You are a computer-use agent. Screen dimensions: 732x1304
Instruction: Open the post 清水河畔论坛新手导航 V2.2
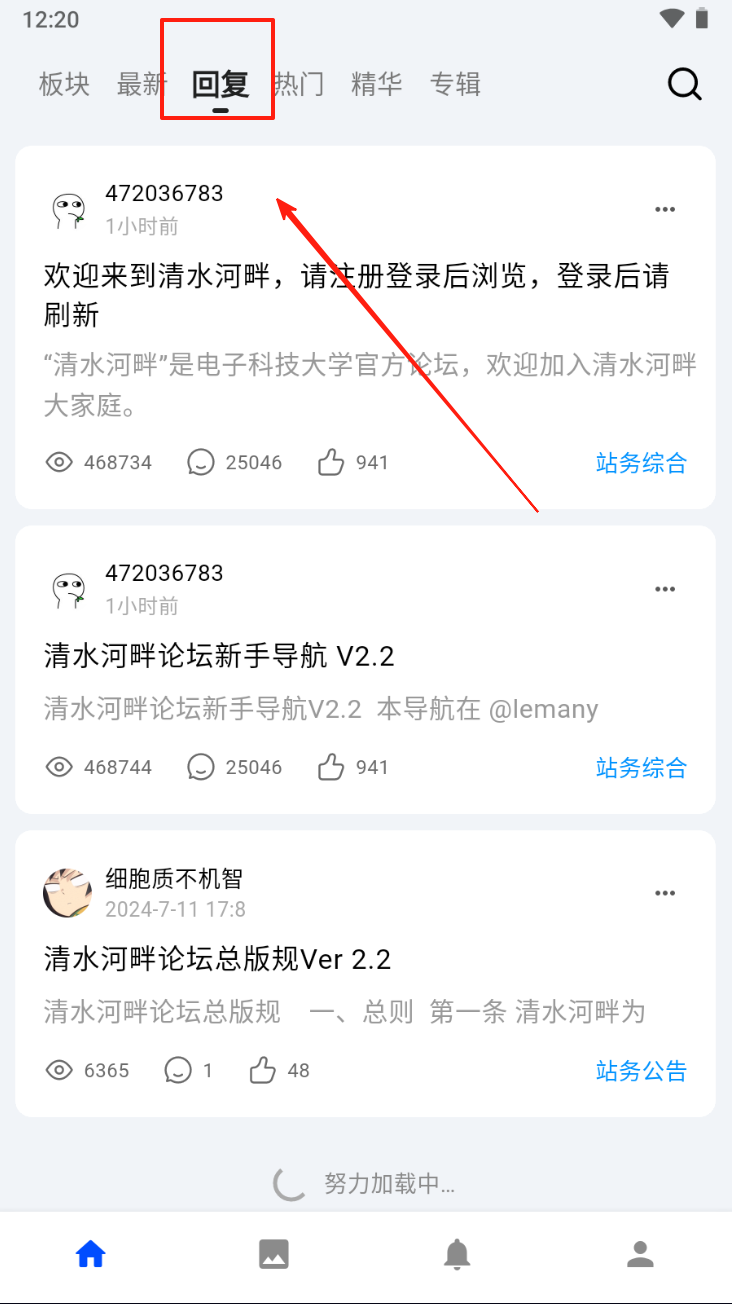point(220,656)
